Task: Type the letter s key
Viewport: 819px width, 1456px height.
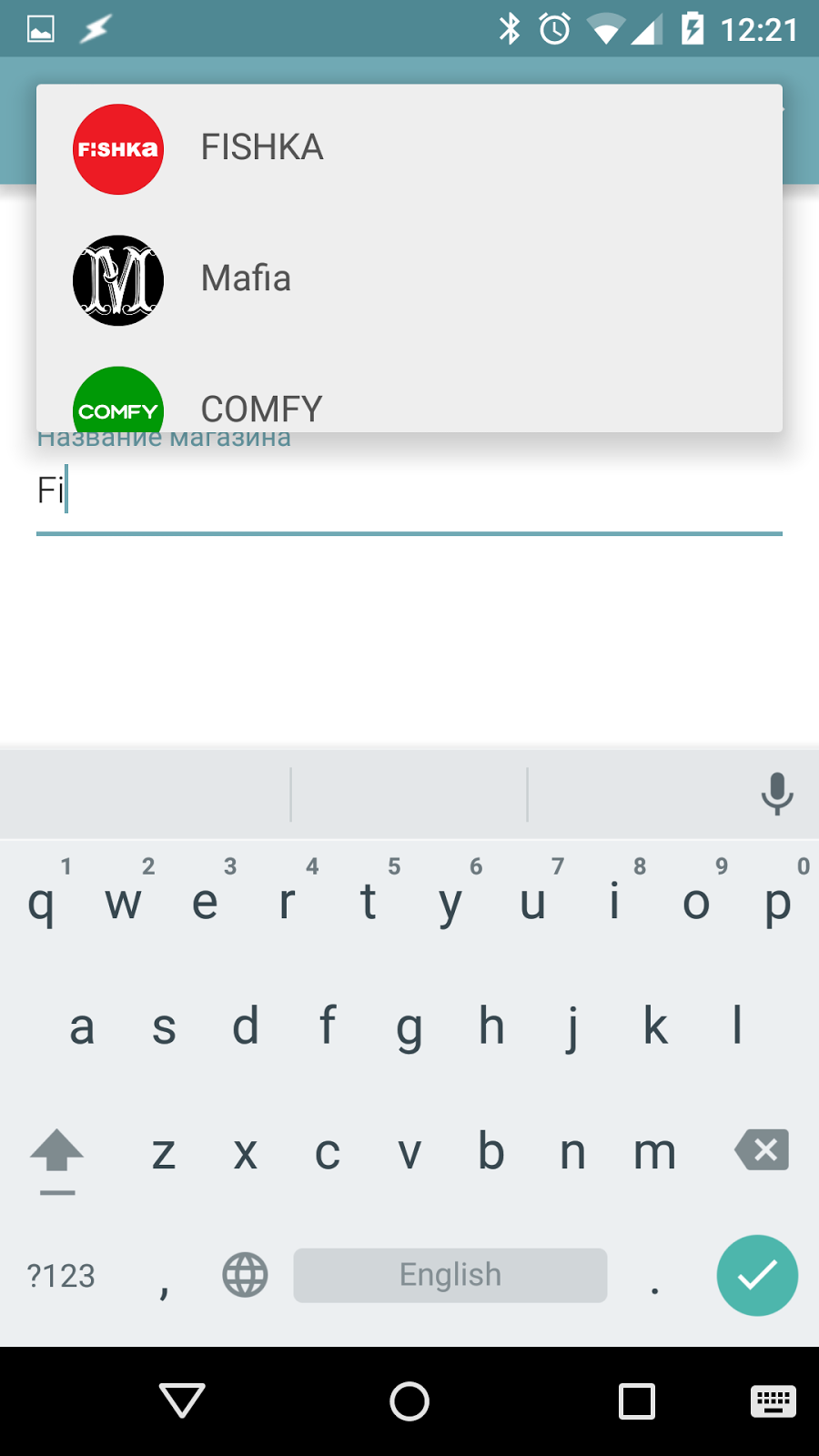Action: point(164,1028)
